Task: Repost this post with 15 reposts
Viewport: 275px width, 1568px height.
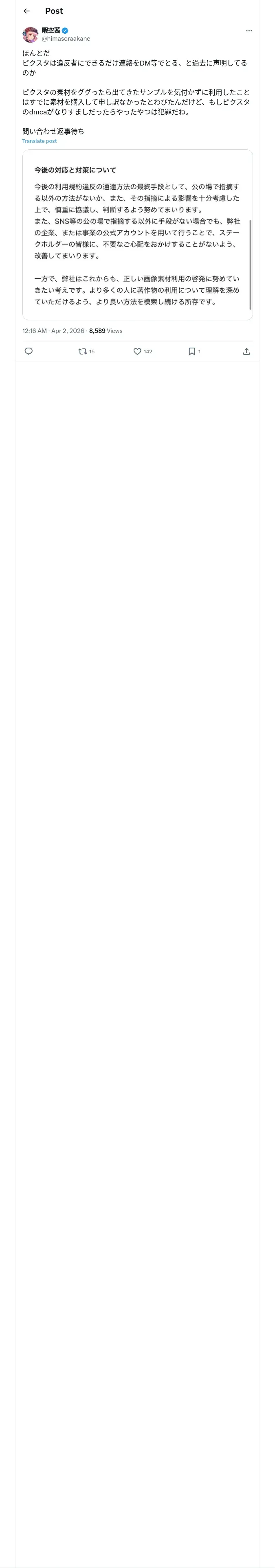Action: click(87, 351)
